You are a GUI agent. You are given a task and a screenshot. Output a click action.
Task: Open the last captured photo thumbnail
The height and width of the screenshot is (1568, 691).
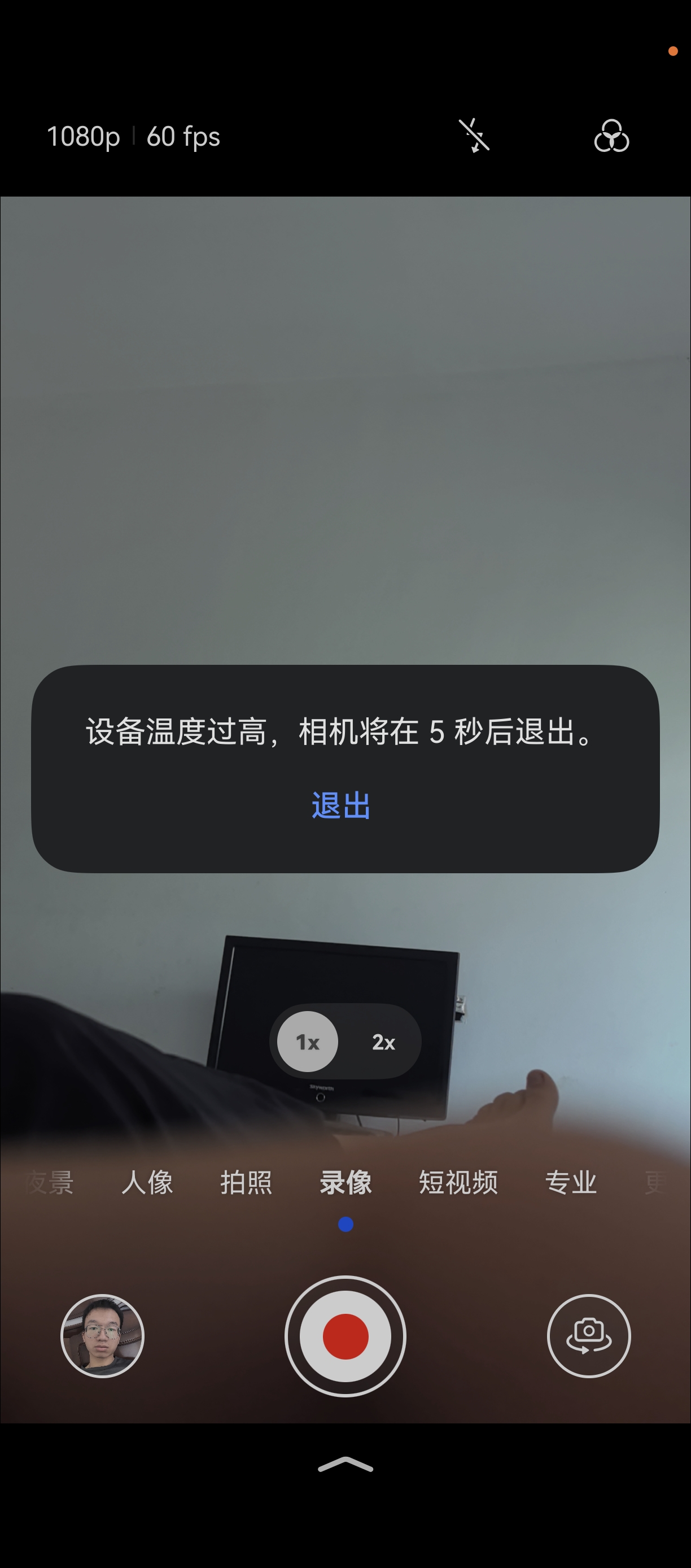coord(102,1336)
